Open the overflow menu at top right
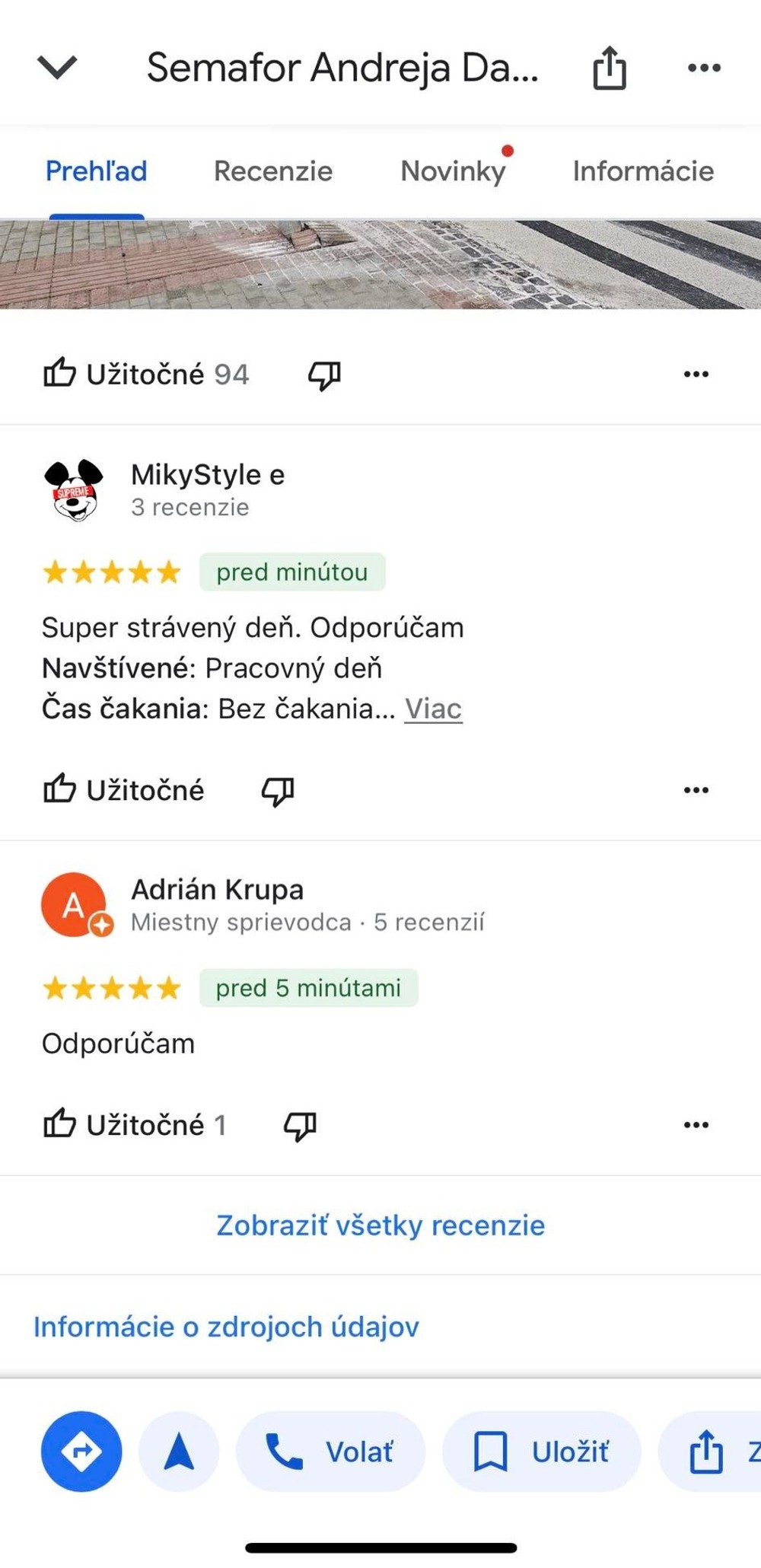 coord(702,67)
